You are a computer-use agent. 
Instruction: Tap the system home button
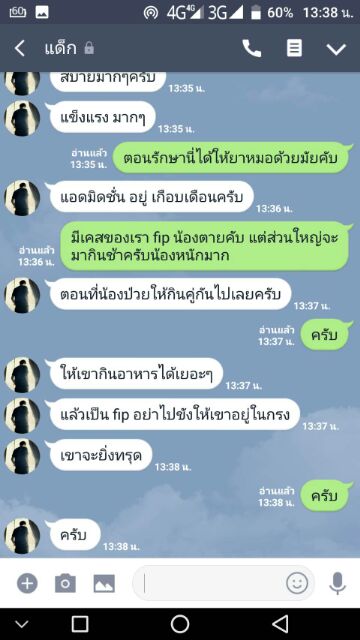pos(180,624)
